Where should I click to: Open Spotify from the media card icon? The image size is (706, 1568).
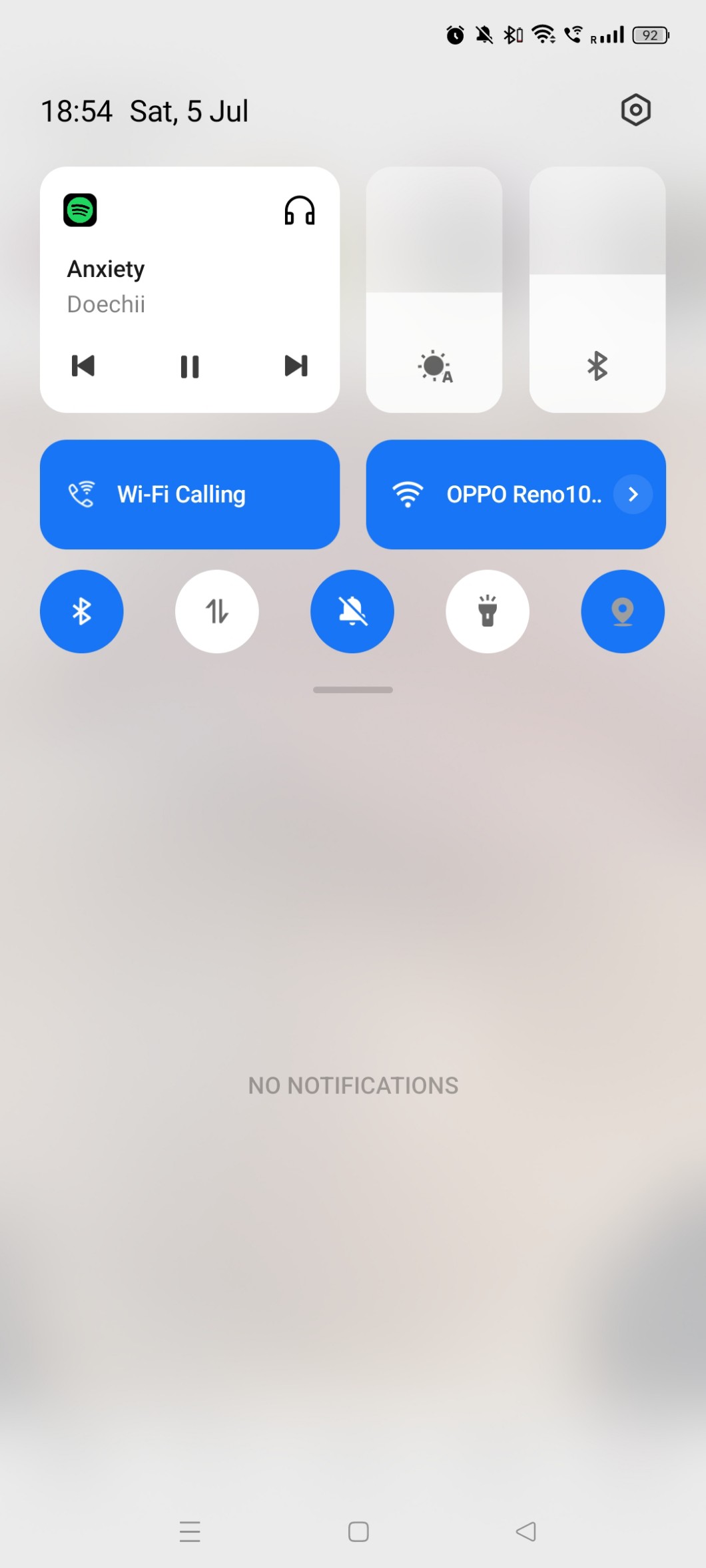(81, 210)
